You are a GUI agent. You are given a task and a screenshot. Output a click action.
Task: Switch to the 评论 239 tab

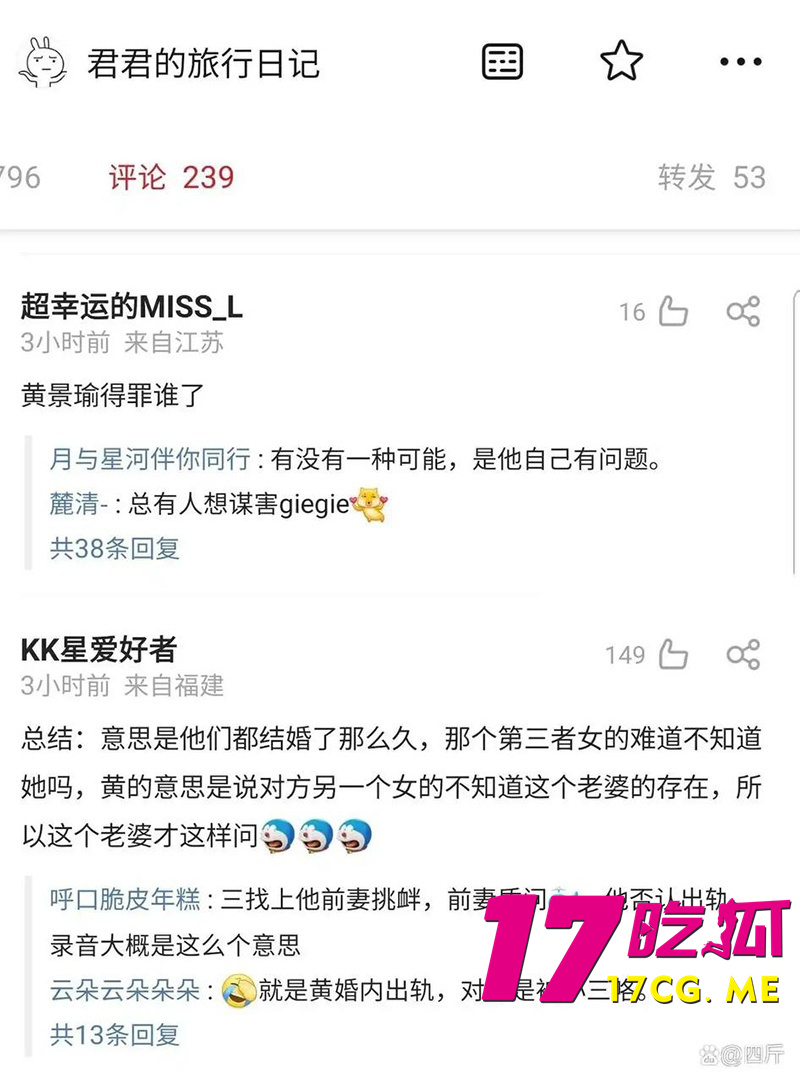(x=171, y=178)
